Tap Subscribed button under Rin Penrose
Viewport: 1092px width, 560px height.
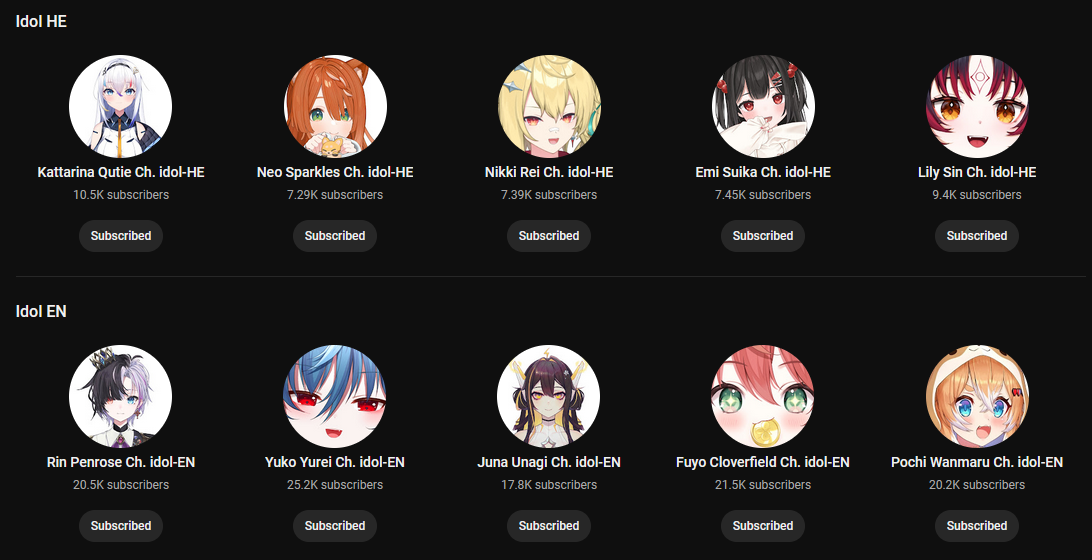(x=121, y=526)
